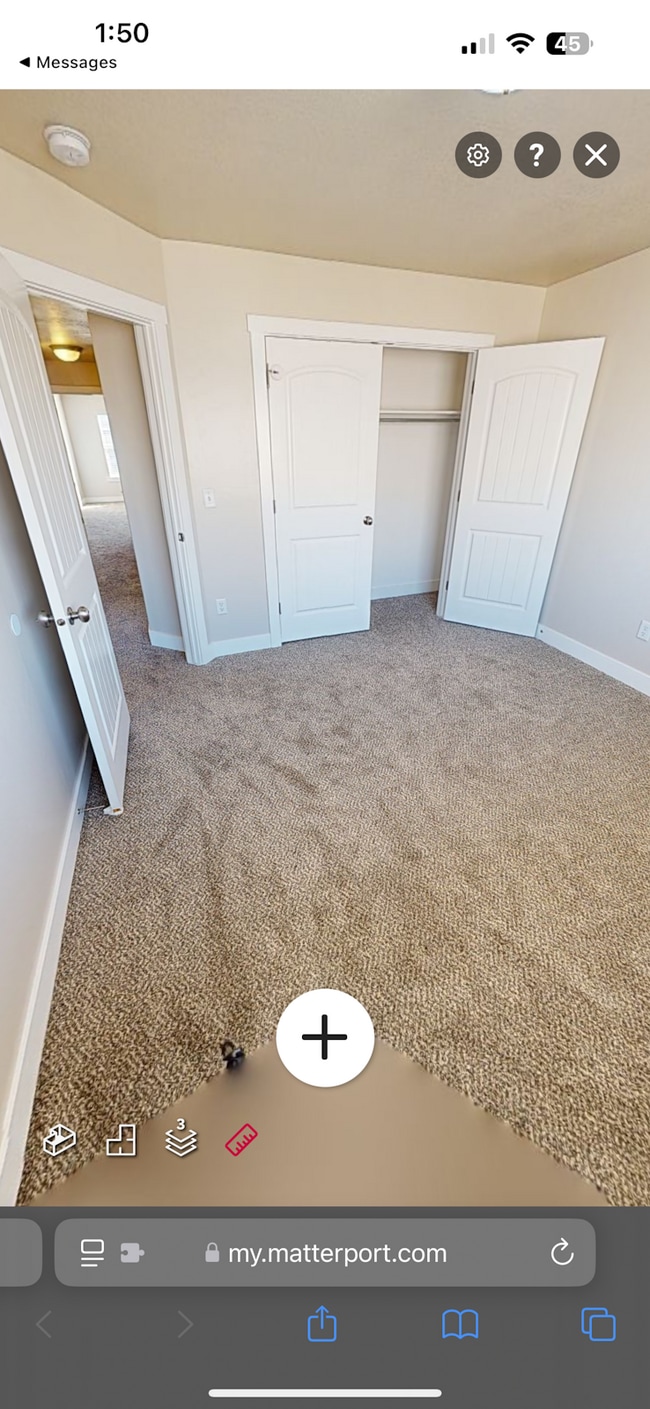
Task: Show all open Safari tabs
Action: tap(598, 1325)
